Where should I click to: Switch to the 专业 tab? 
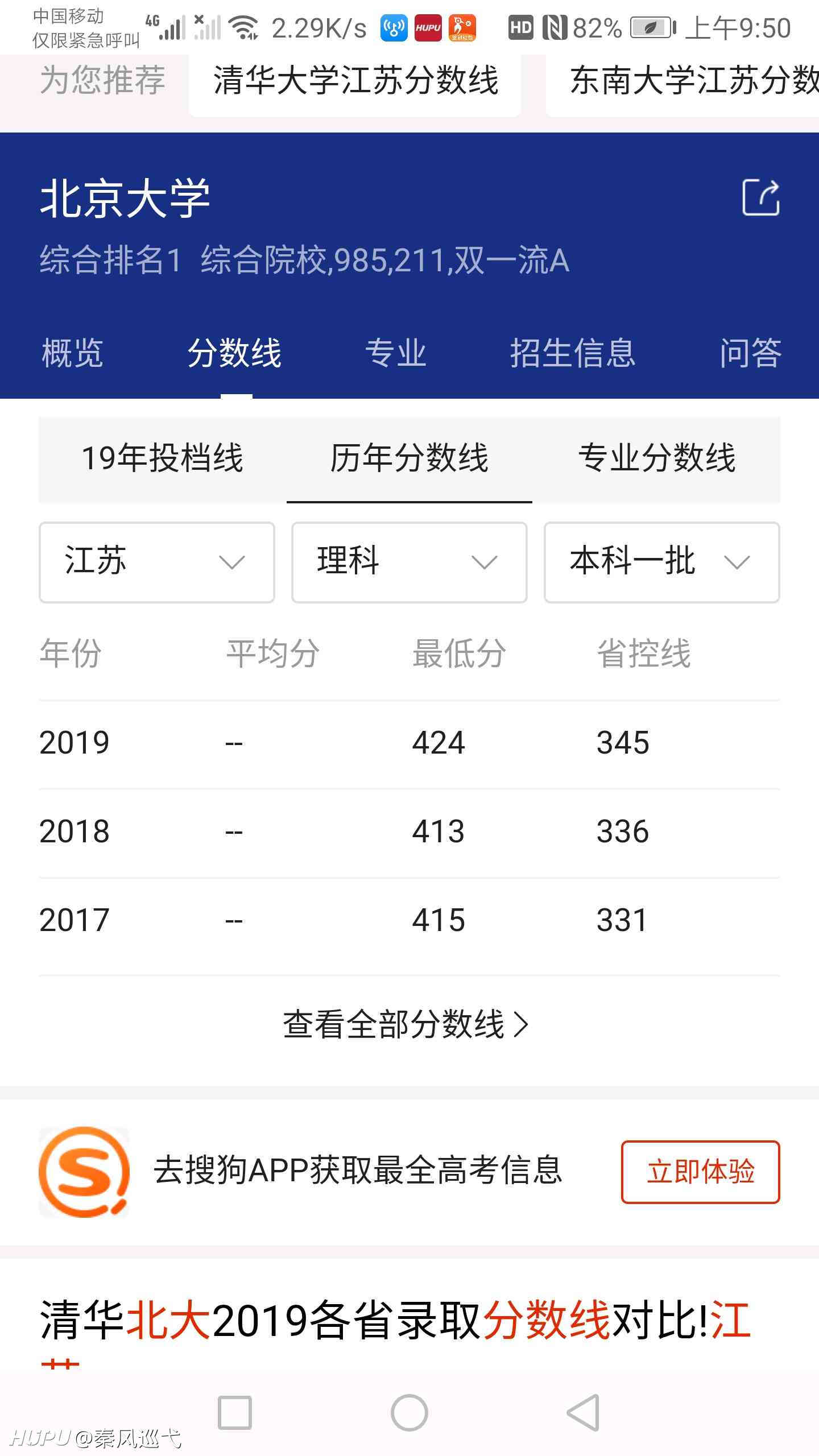point(396,353)
